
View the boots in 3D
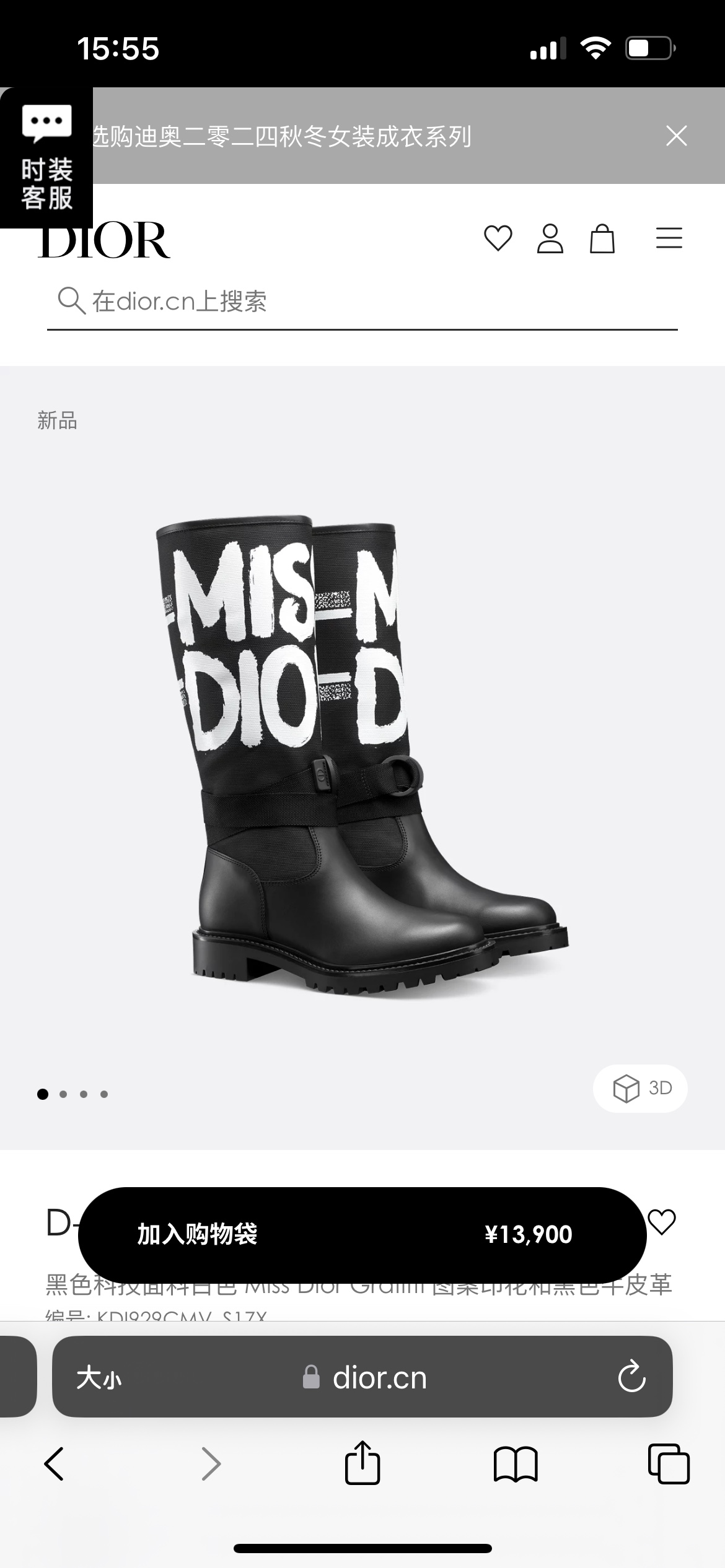pyautogui.click(x=640, y=1088)
